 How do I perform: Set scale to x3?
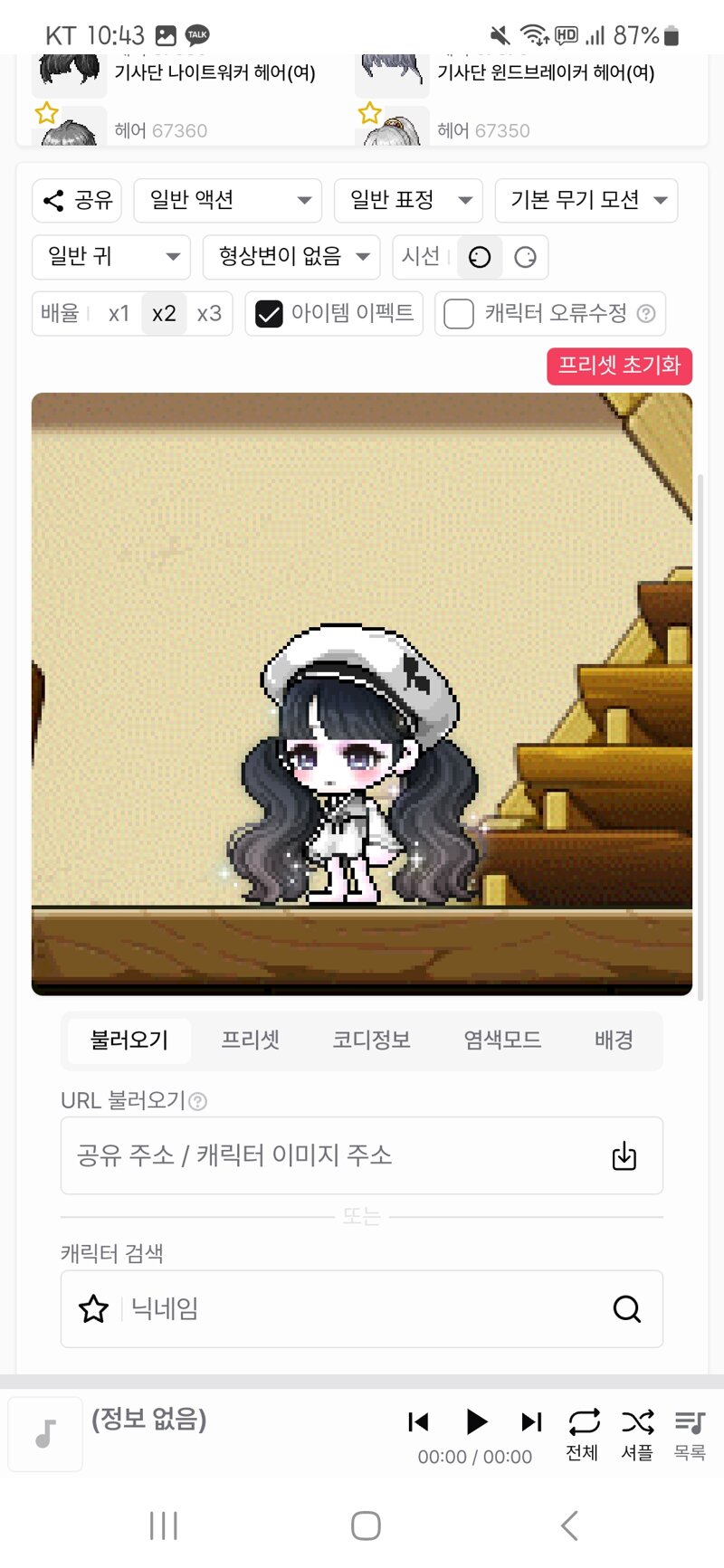(209, 314)
